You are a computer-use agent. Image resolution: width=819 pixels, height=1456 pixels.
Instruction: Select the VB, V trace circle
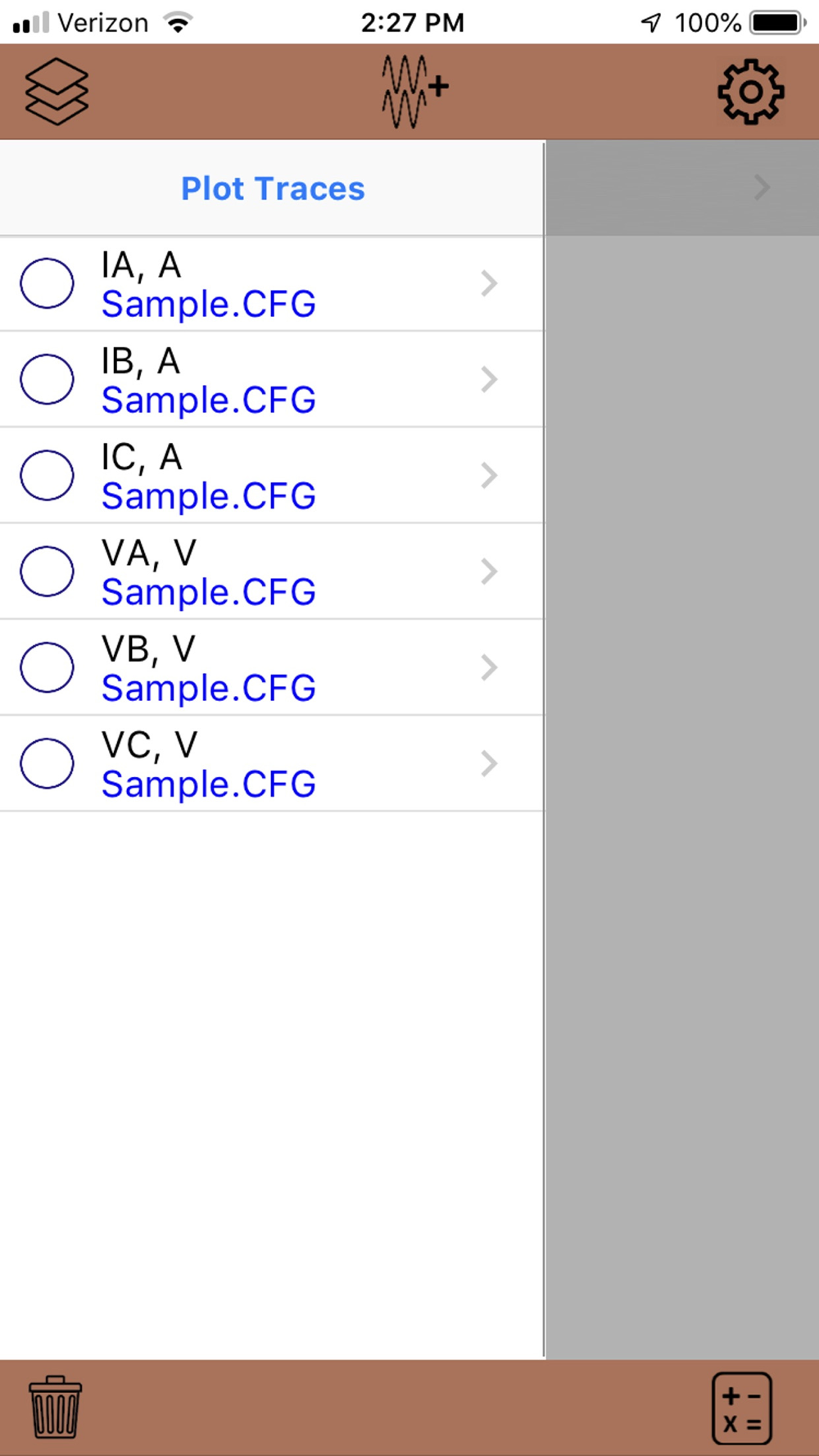click(x=47, y=667)
